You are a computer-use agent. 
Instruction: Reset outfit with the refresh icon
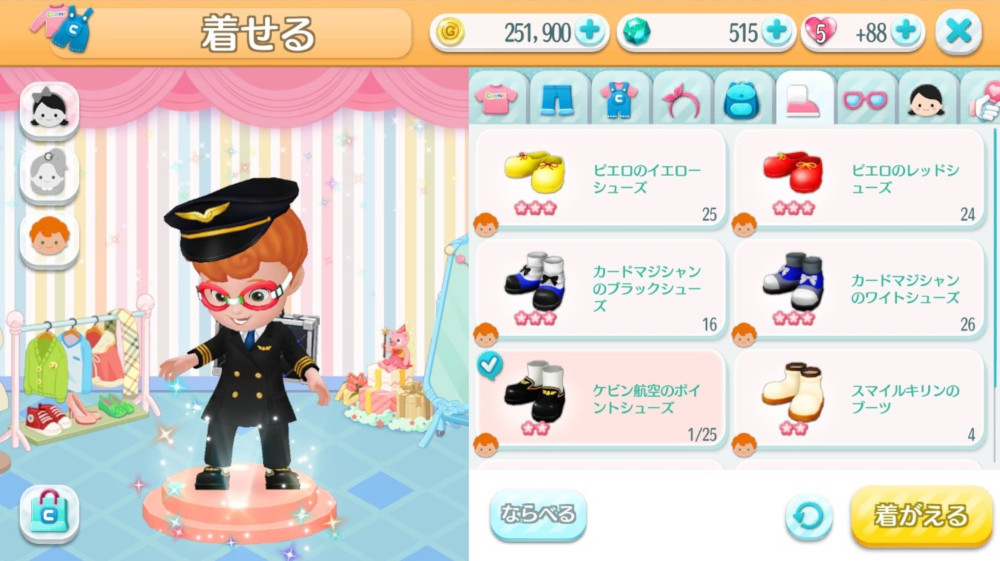tap(809, 517)
